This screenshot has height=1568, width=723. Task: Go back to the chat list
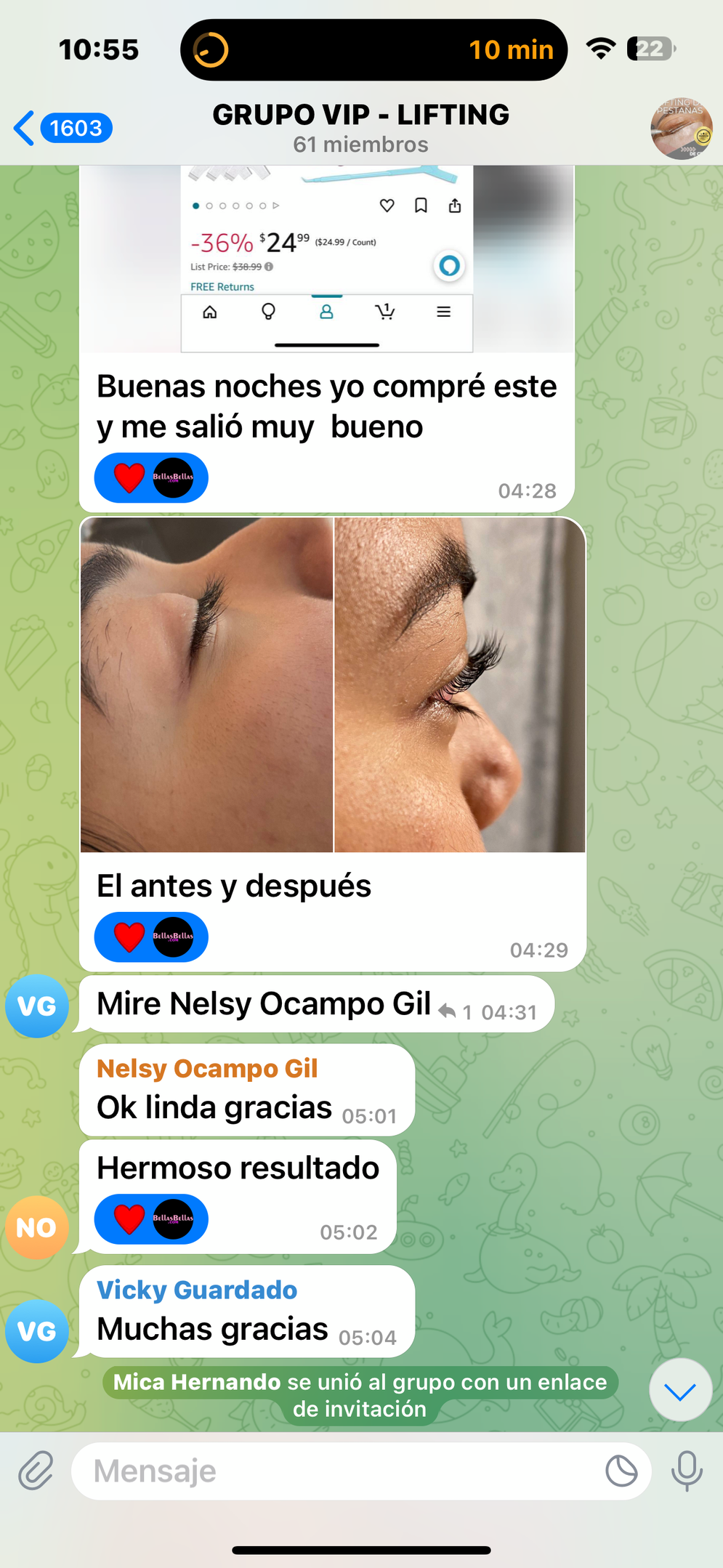(x=62, y=129)
